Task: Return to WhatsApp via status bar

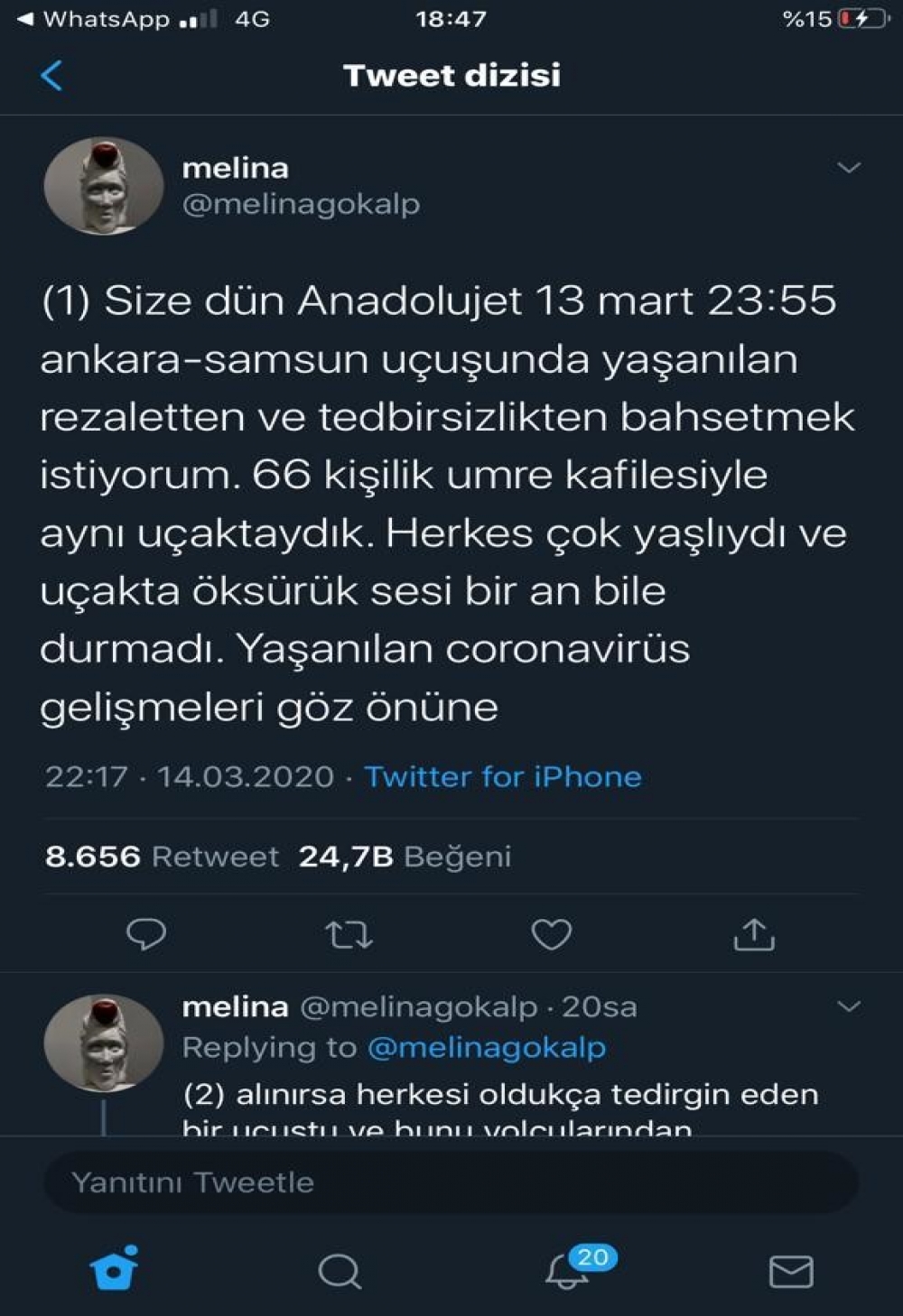Action: [x=93, y=19]
